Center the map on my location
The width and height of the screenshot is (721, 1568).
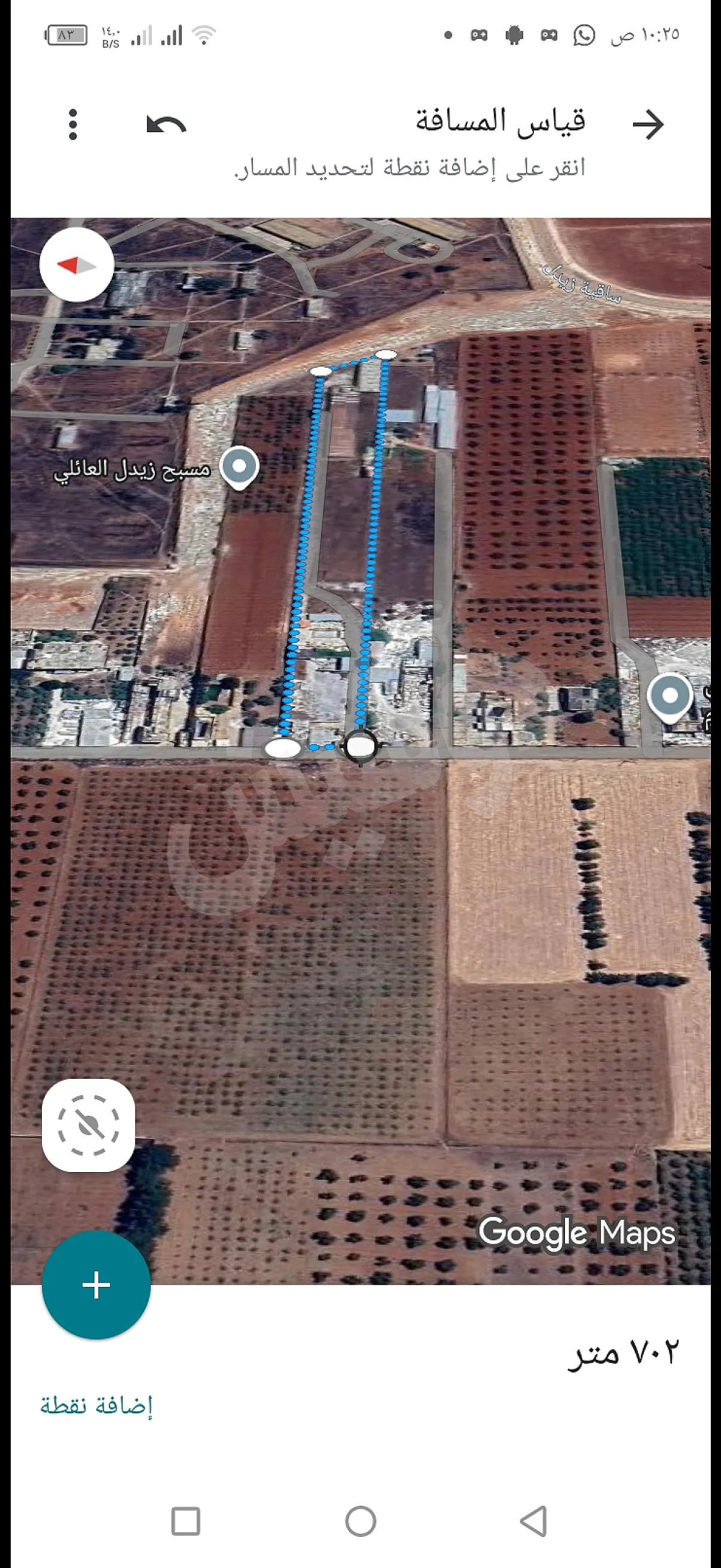click(x=88, y=1125)
